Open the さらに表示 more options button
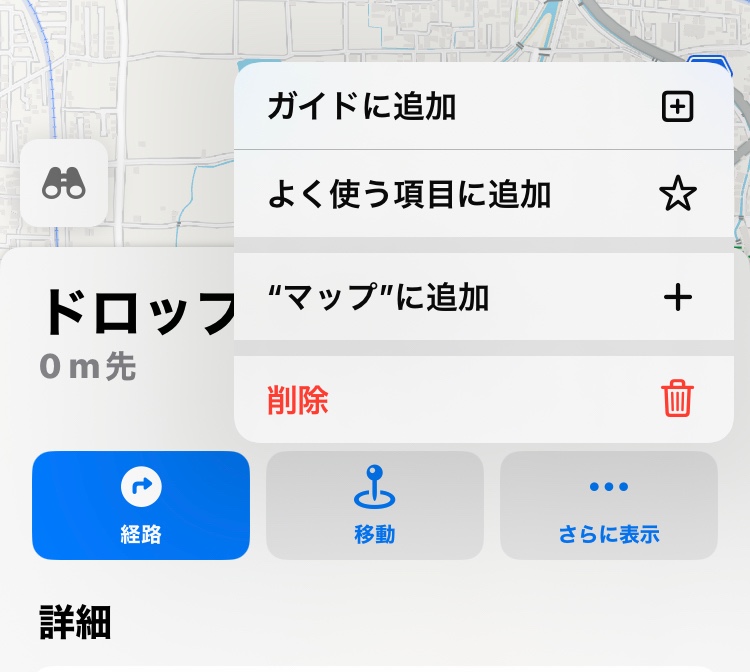 point(608,505)
